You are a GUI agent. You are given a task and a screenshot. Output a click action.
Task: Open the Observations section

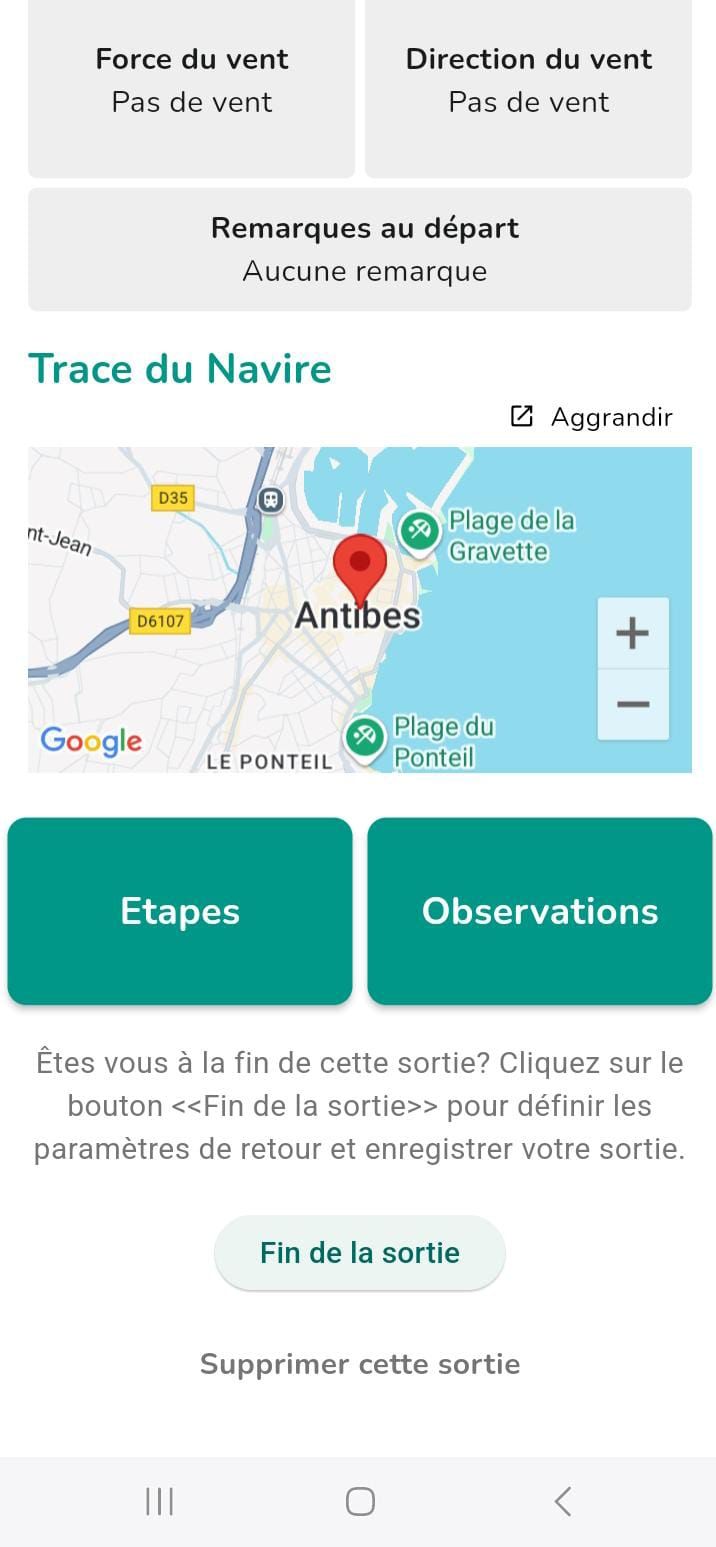pyautogui.click(x=540, y=911)
